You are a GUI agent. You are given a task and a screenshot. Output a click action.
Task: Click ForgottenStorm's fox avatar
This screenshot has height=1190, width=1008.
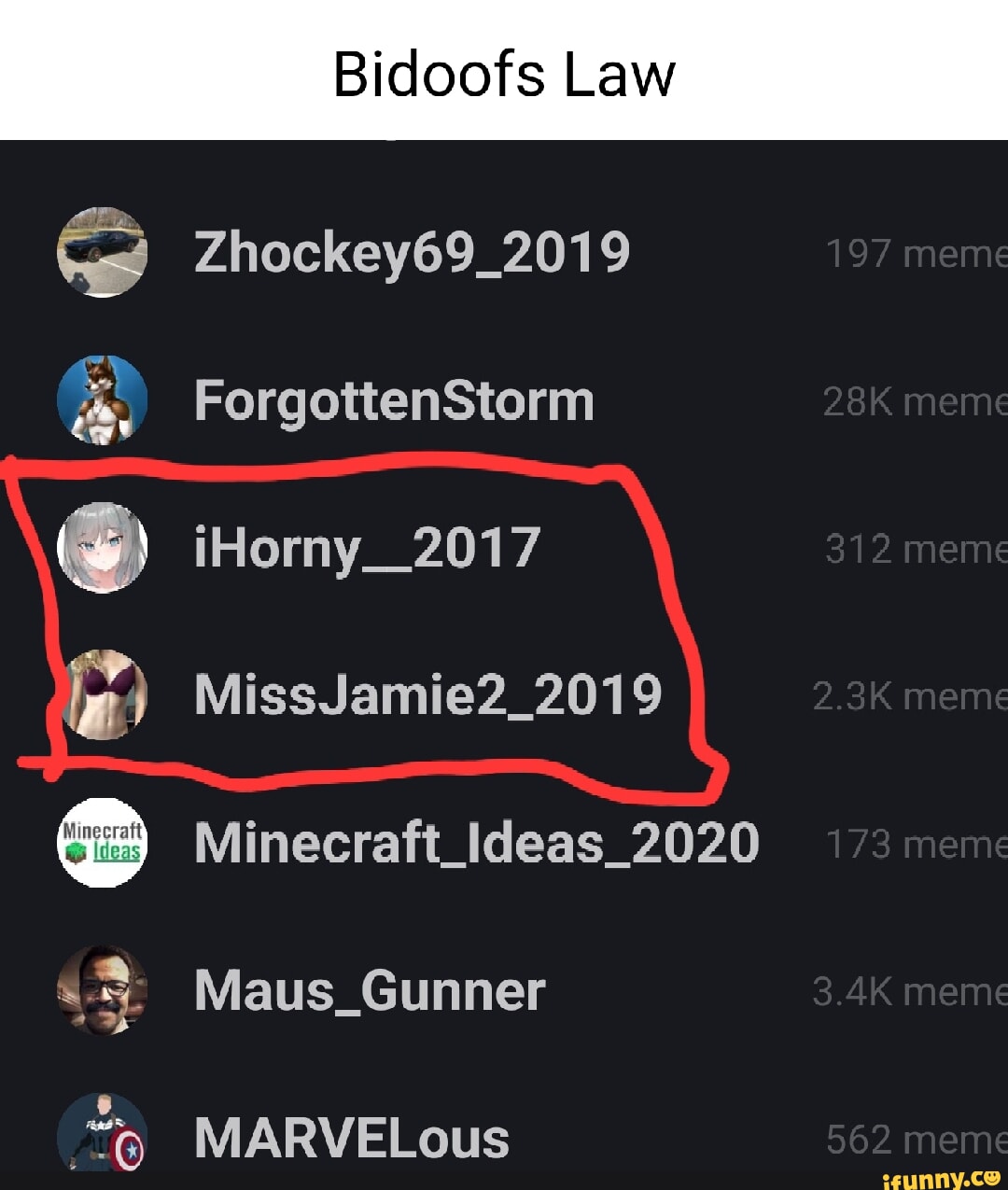[103, 399]
